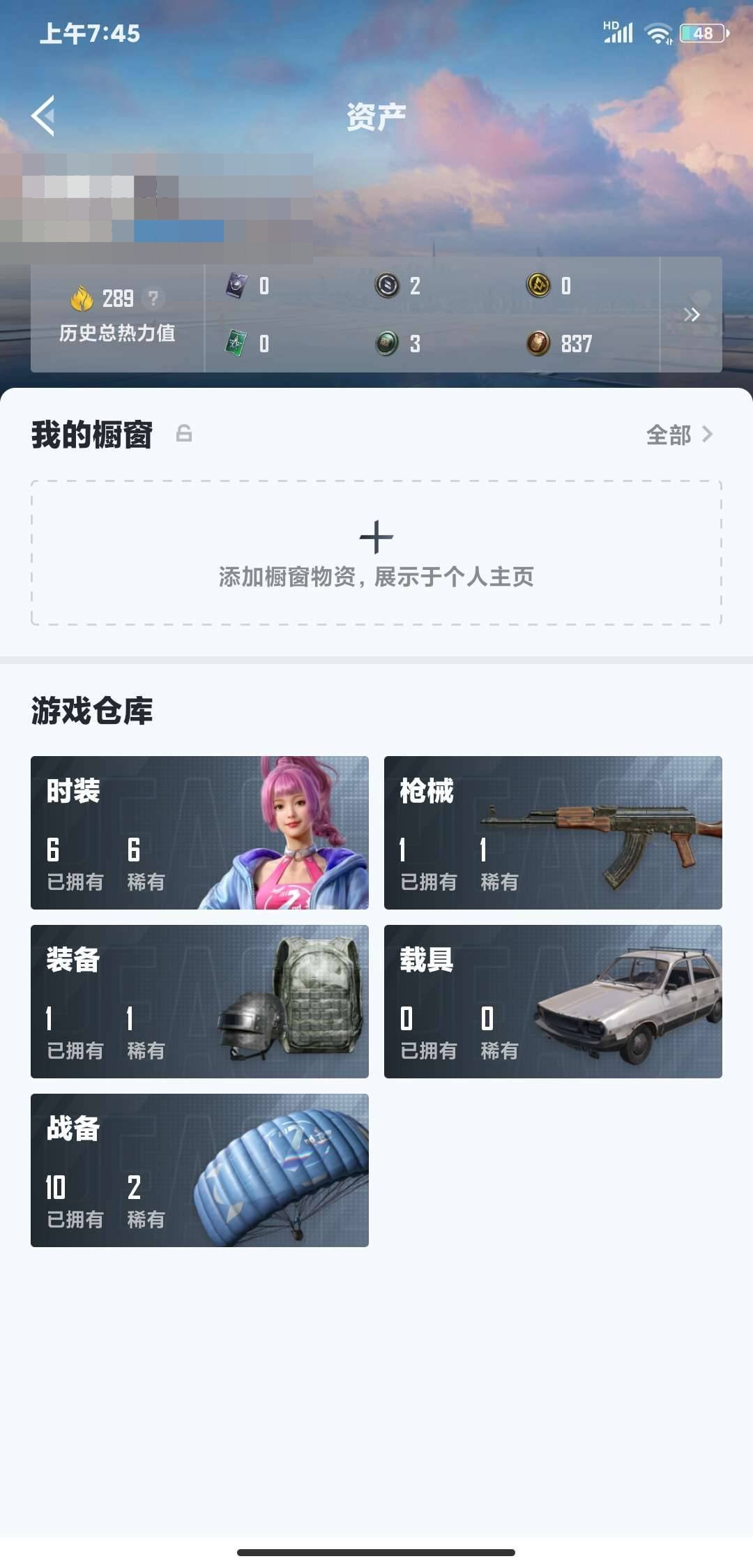Tap the flame heat value icon

tap(82, 299)
